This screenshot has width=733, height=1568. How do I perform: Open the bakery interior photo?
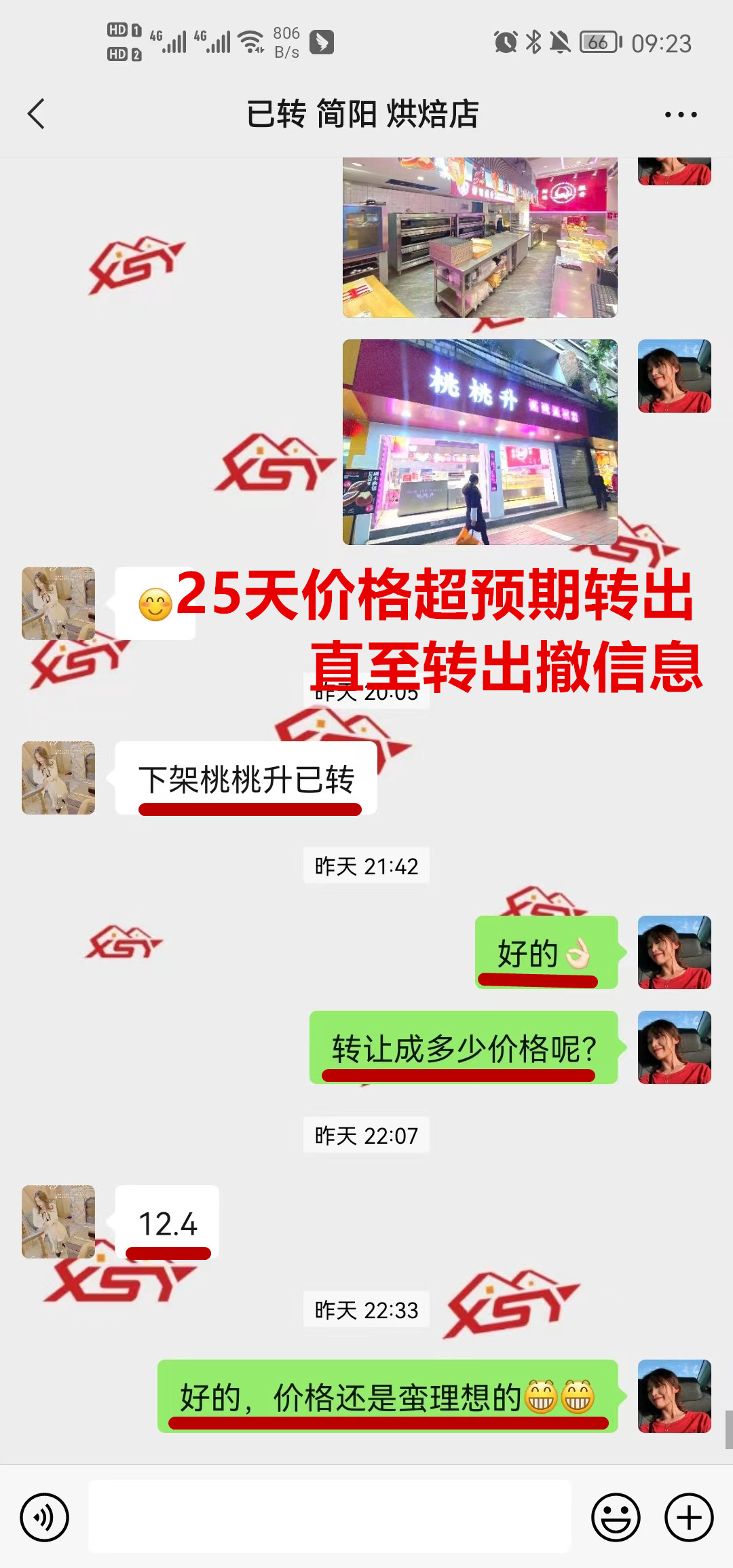tap(480, 238)
